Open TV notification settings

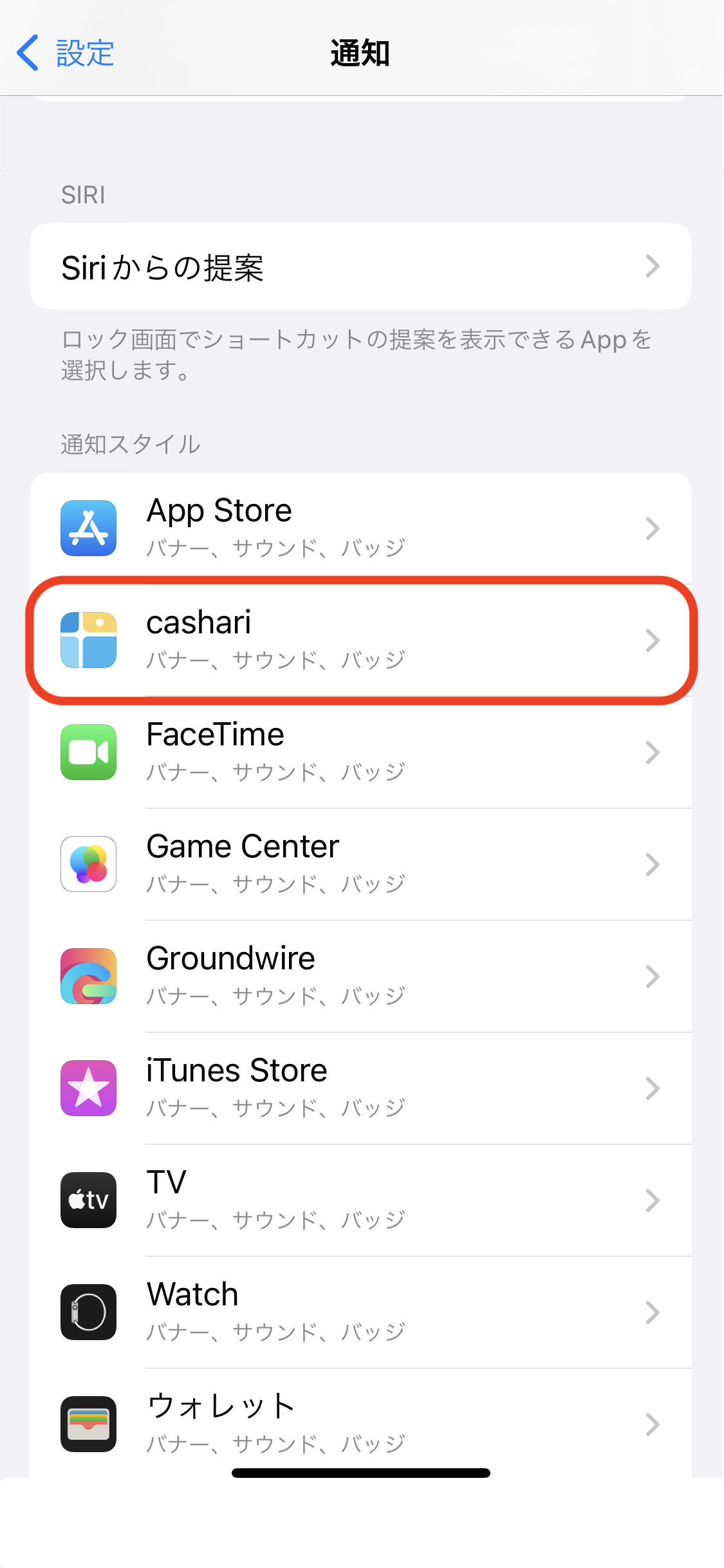(360, 1200)
